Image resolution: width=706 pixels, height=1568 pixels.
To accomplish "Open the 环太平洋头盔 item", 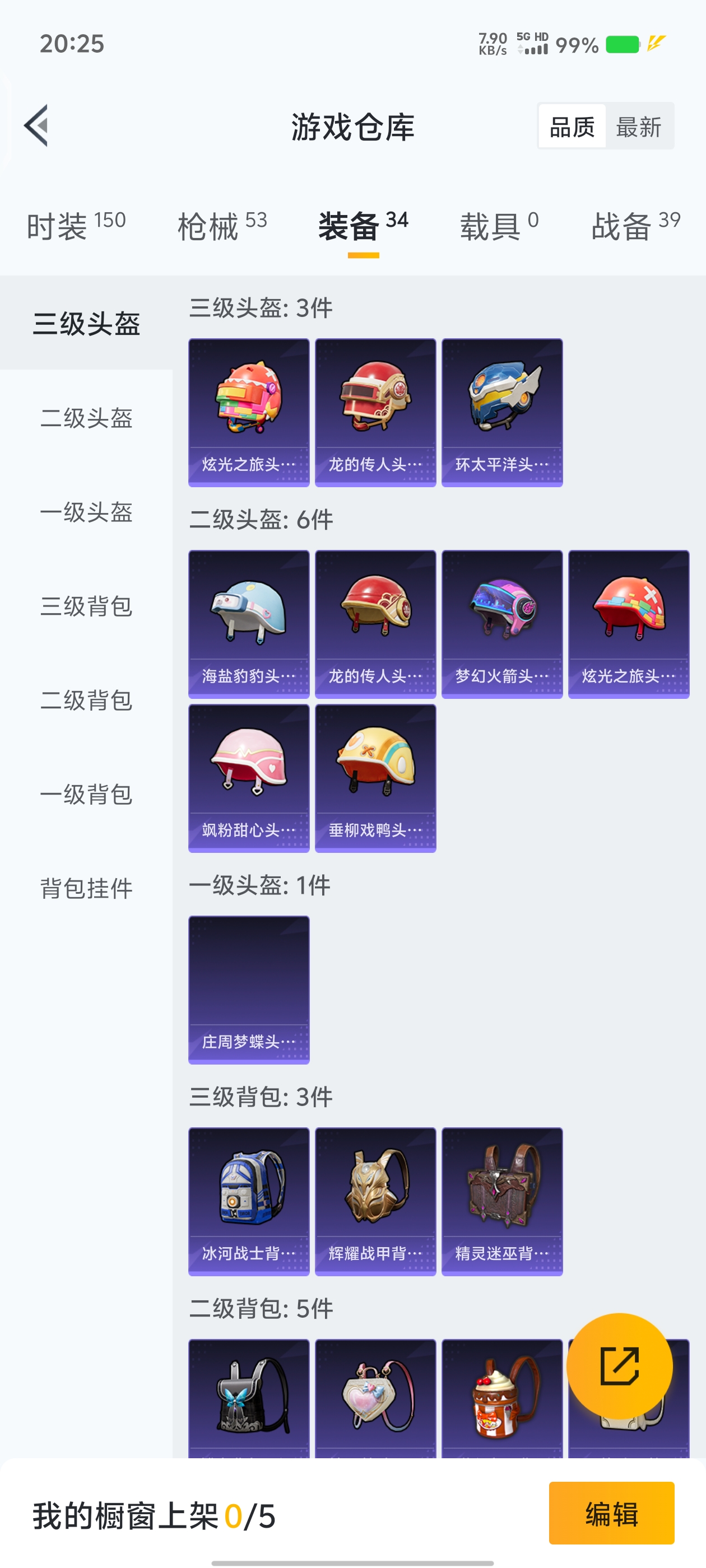I will (x=502, y=412).
